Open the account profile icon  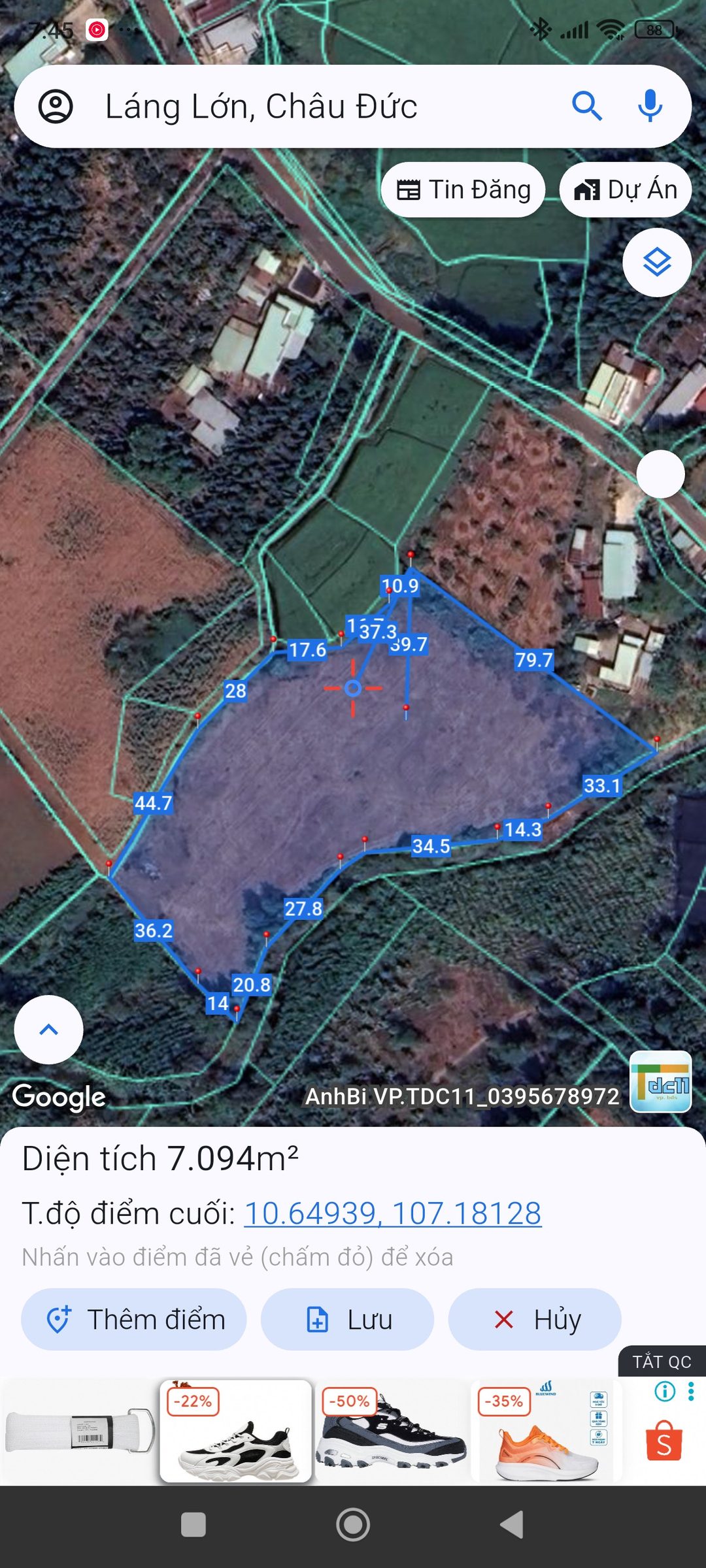click(x=56, y=106)
